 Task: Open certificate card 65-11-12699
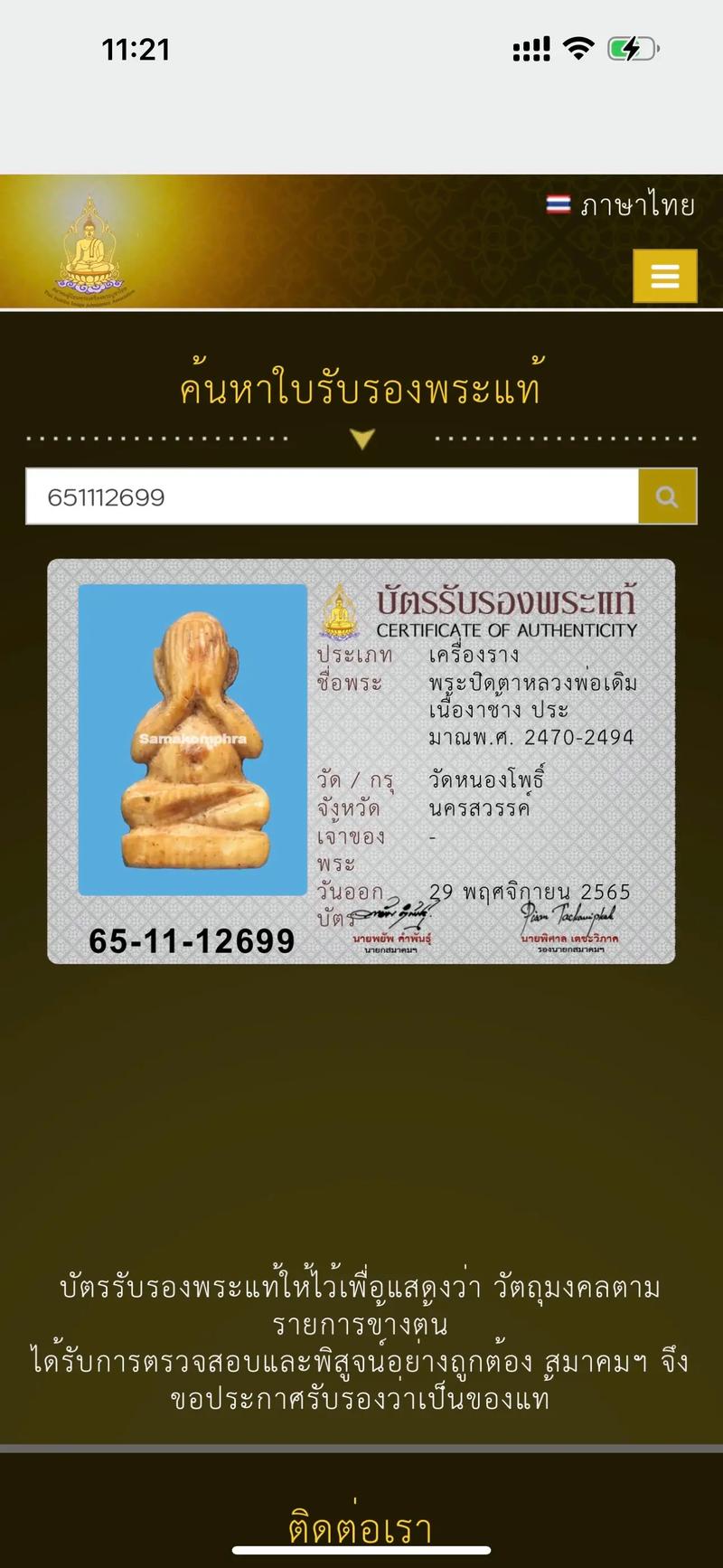click(361, 761)
